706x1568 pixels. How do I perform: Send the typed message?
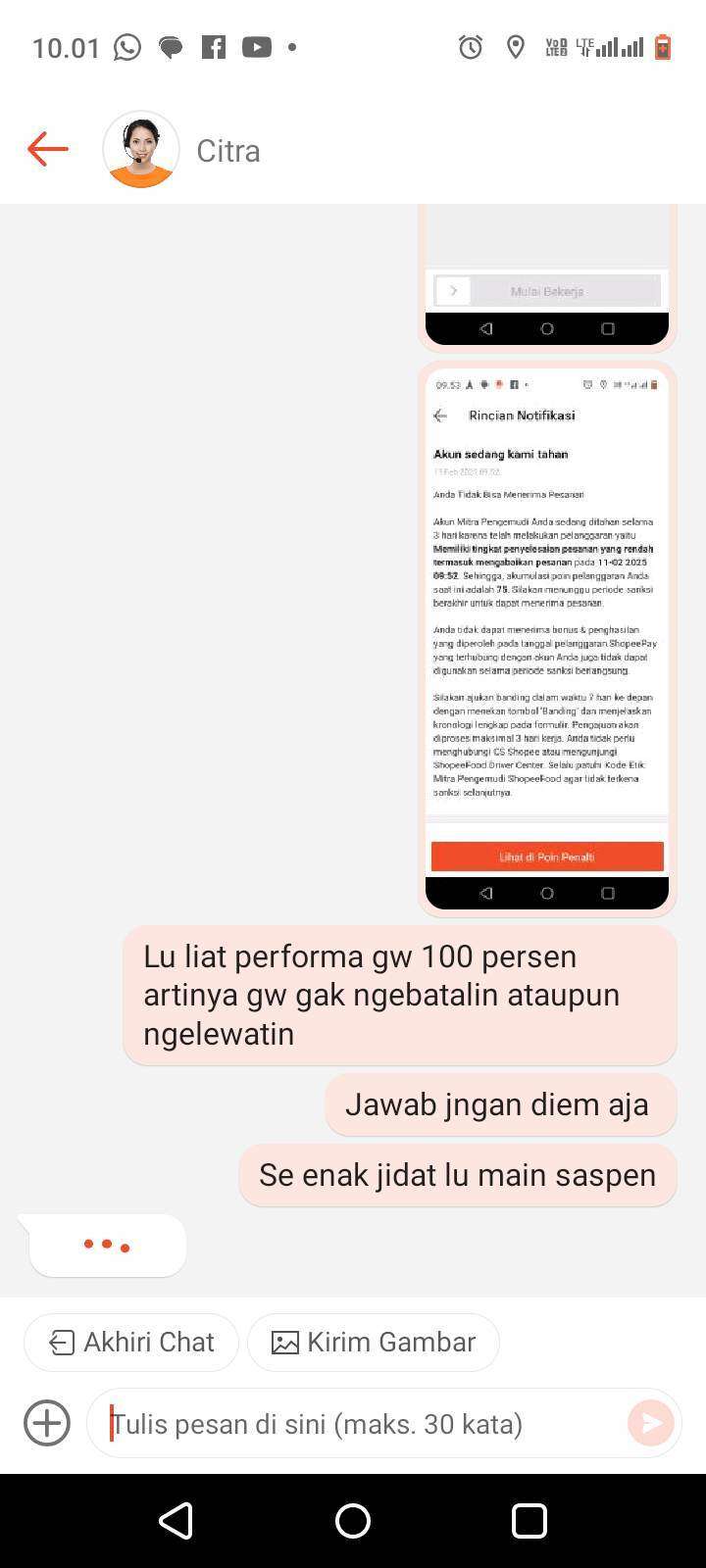[651, 1423]
